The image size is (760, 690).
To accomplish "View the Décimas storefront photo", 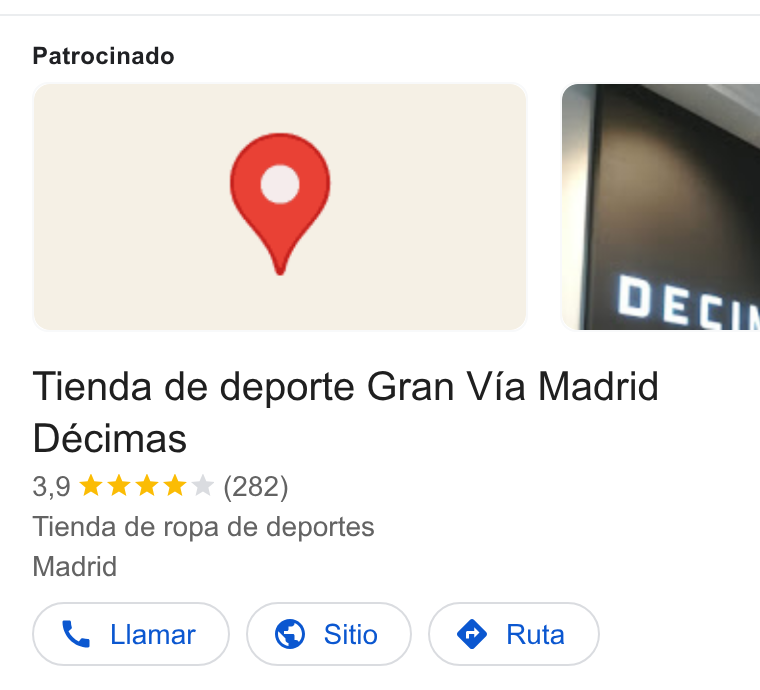I will [x=661, y=207].
